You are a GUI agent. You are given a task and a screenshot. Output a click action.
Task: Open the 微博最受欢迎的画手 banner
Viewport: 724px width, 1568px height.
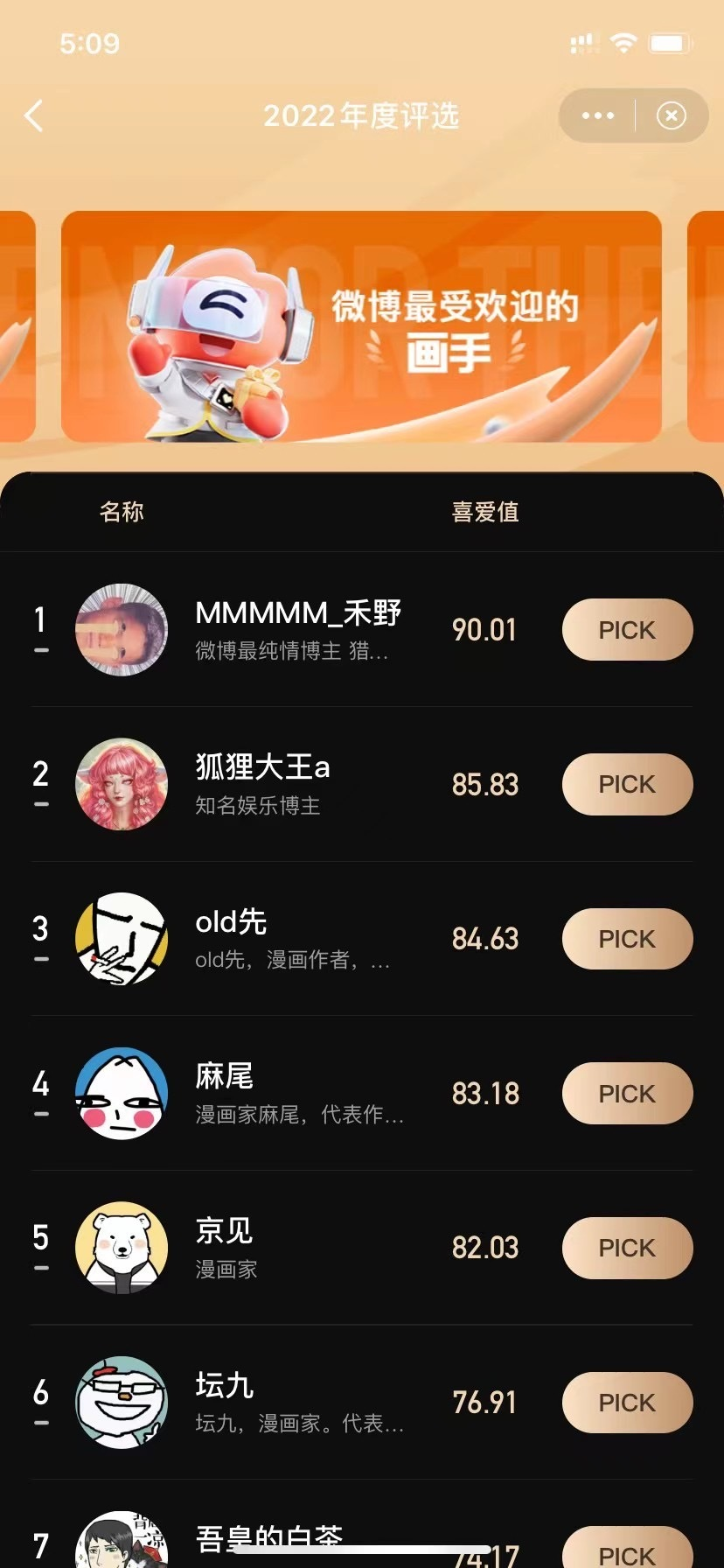361,326
